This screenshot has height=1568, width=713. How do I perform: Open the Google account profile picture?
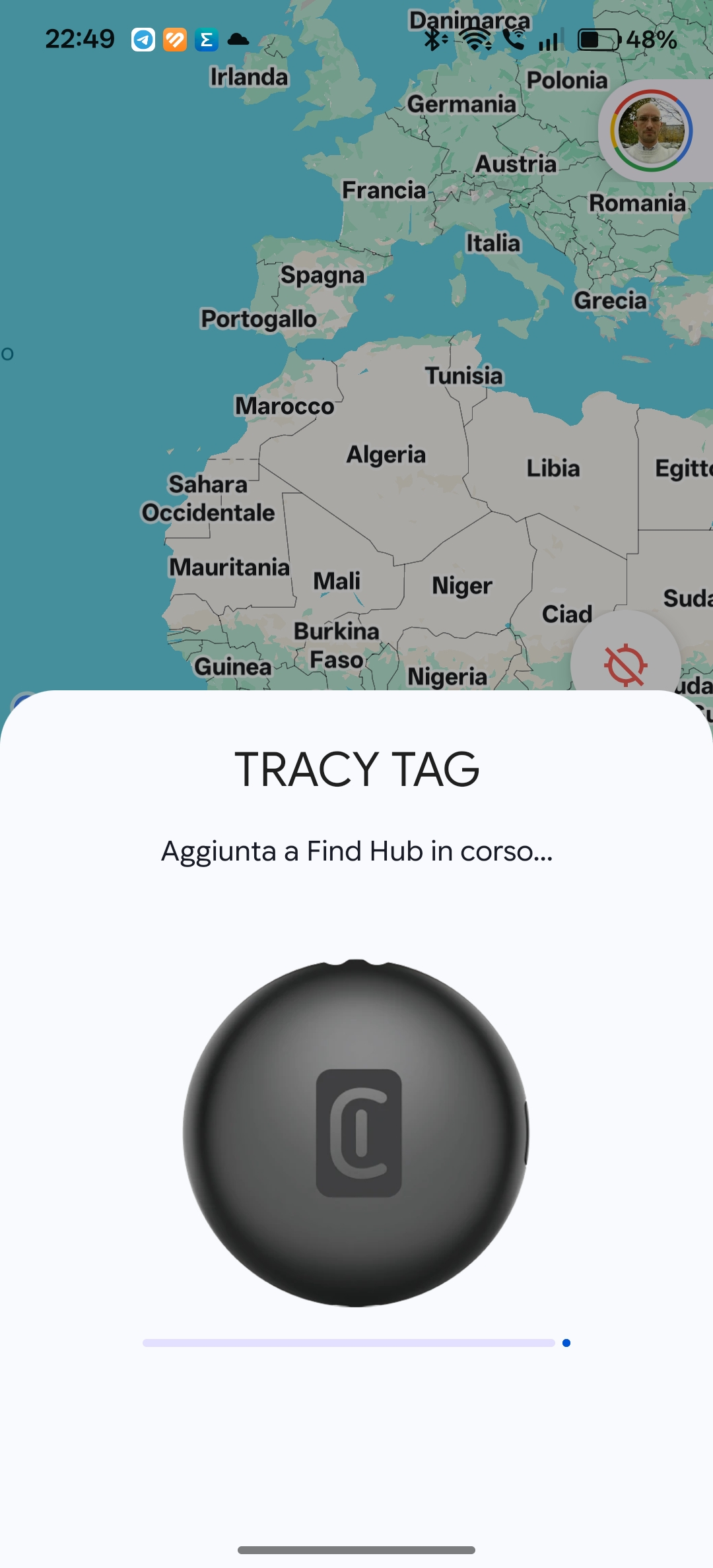point(651,131)
